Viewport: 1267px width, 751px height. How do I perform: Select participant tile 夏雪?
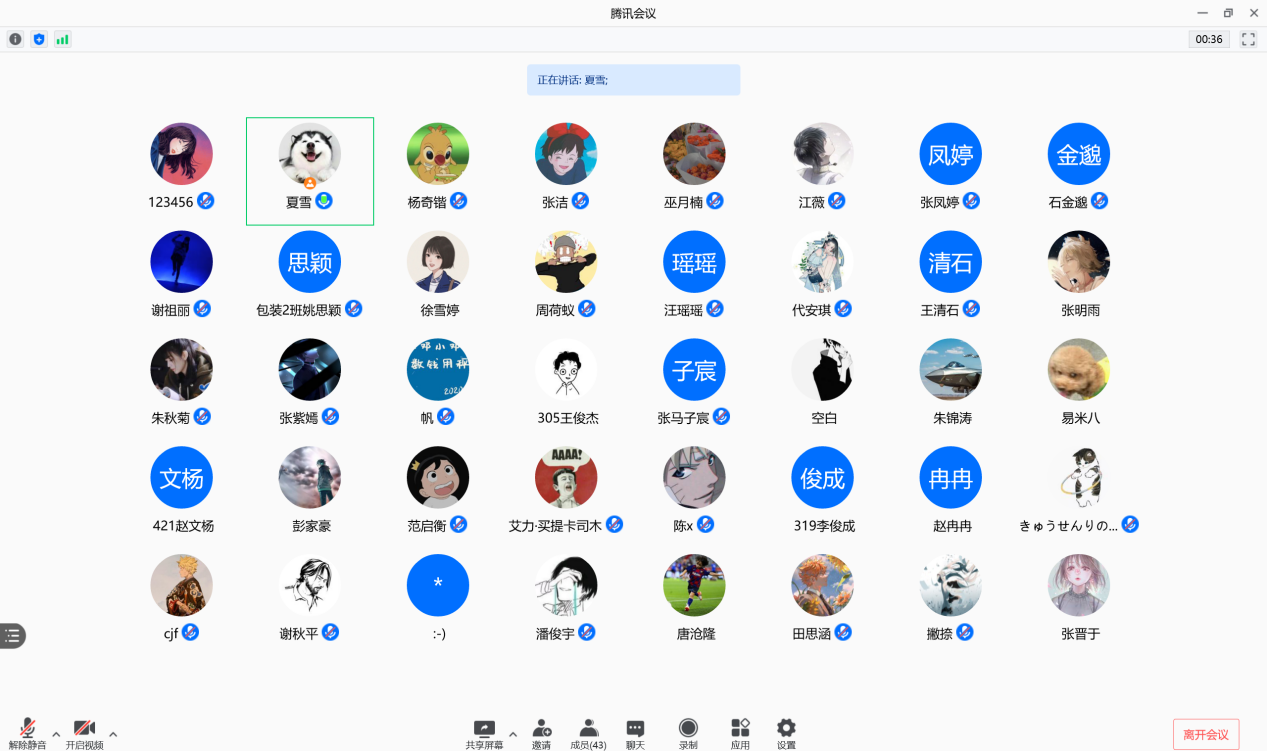click(310, 171)
